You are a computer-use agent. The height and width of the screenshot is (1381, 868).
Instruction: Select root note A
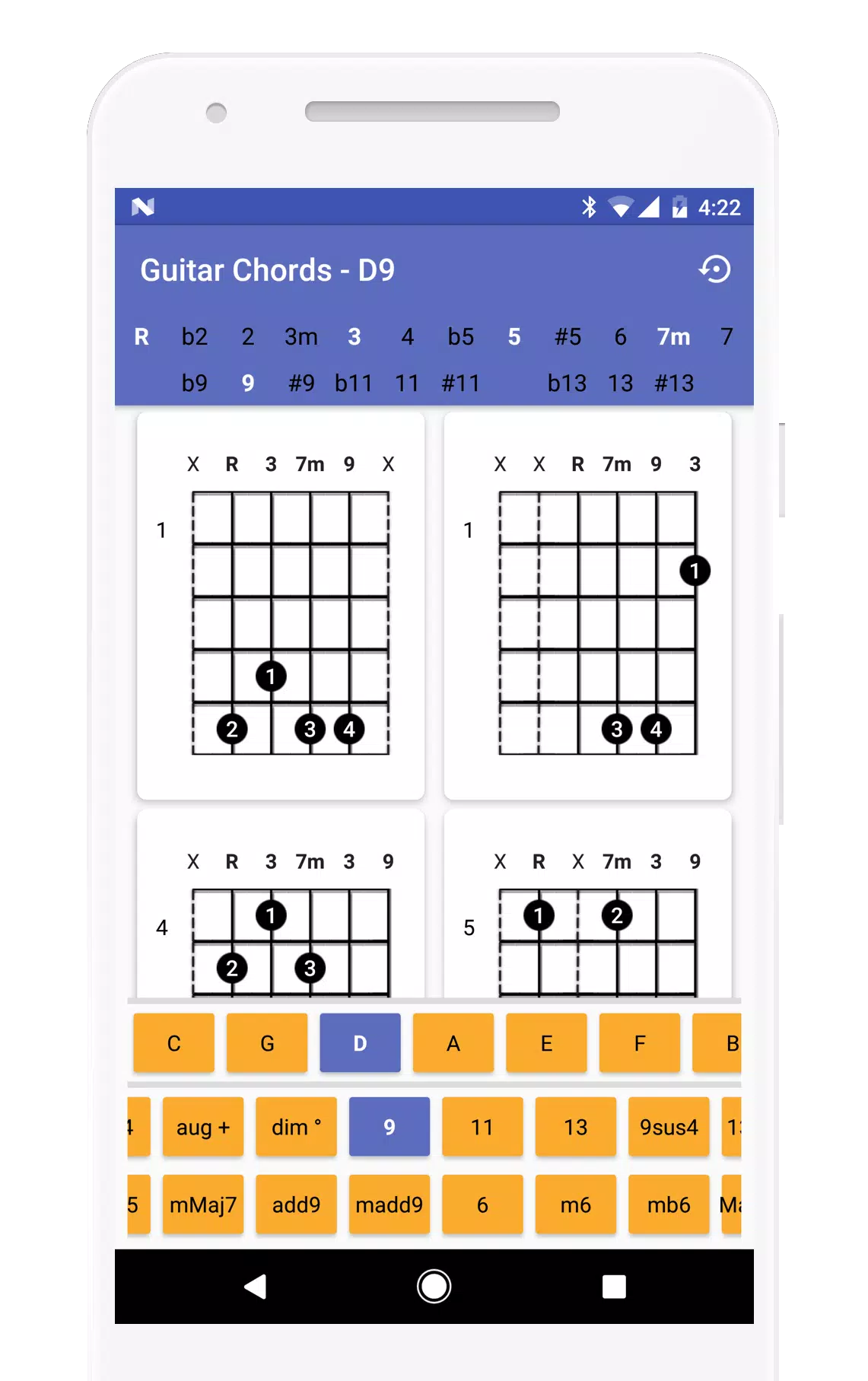click(453, 1043)
